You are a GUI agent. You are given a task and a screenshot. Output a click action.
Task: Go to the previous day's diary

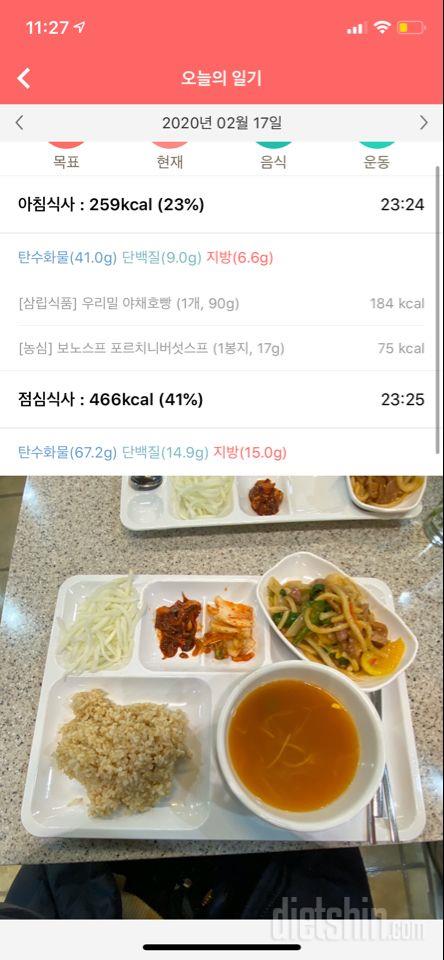(19, 122)
